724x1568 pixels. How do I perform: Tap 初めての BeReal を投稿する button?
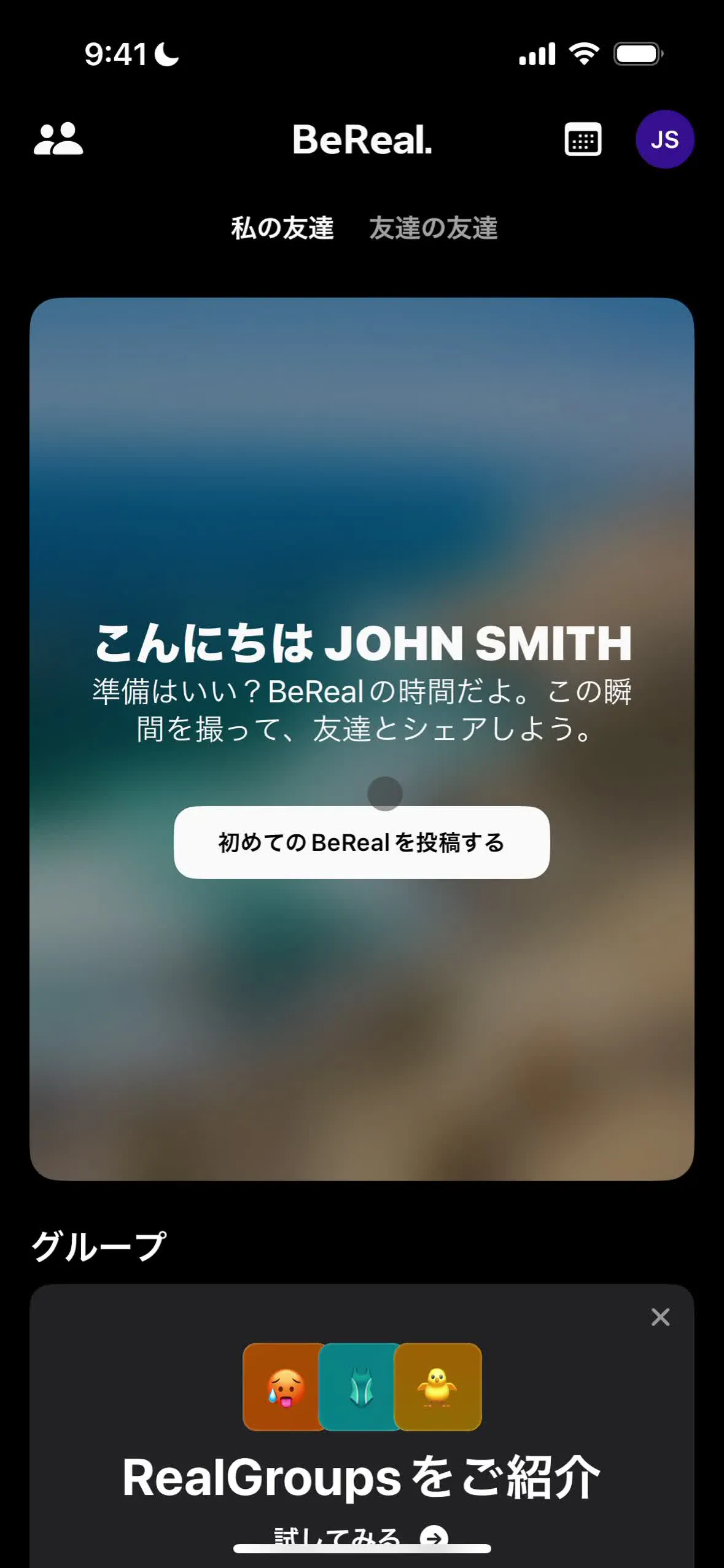(x=362, y=842)
